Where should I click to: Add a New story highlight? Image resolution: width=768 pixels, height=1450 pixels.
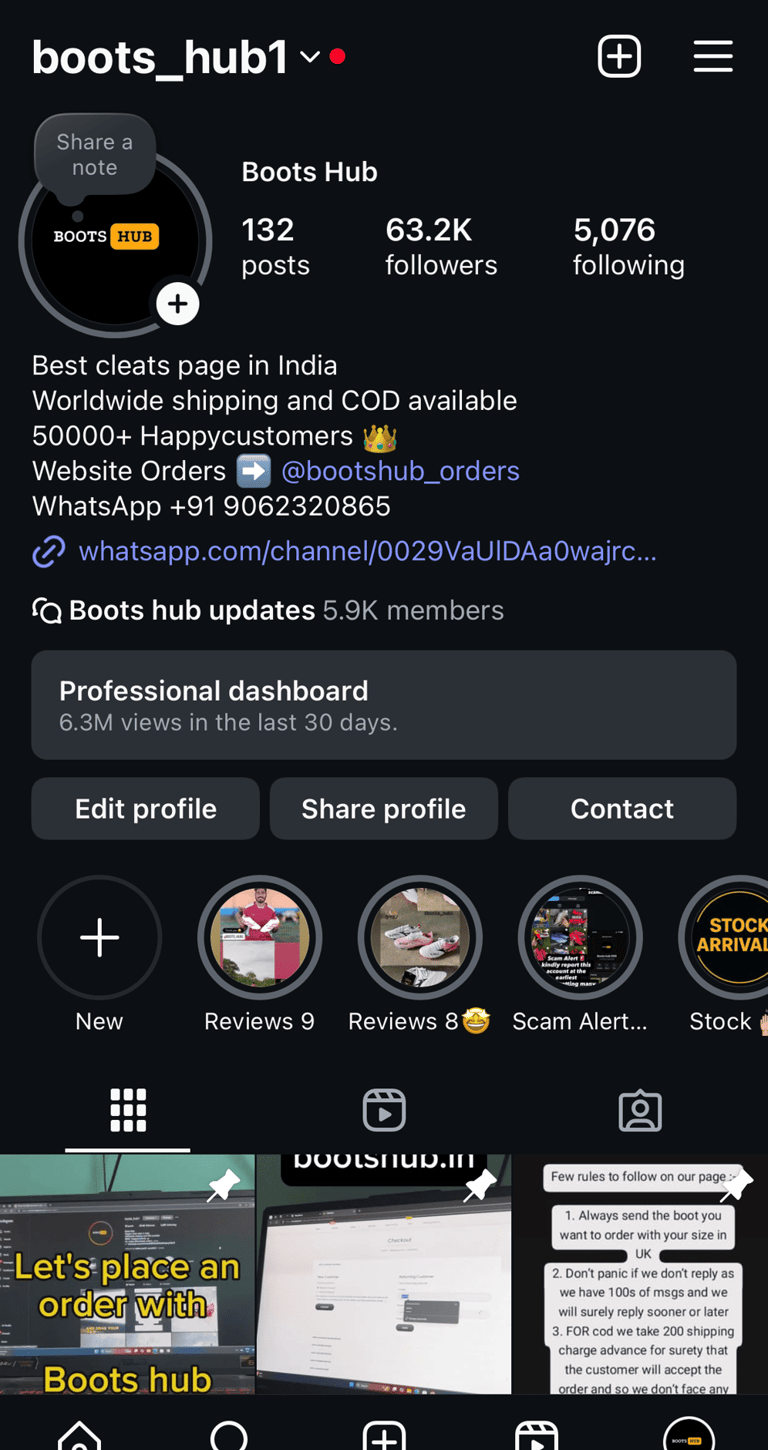(x=100, y=938)
